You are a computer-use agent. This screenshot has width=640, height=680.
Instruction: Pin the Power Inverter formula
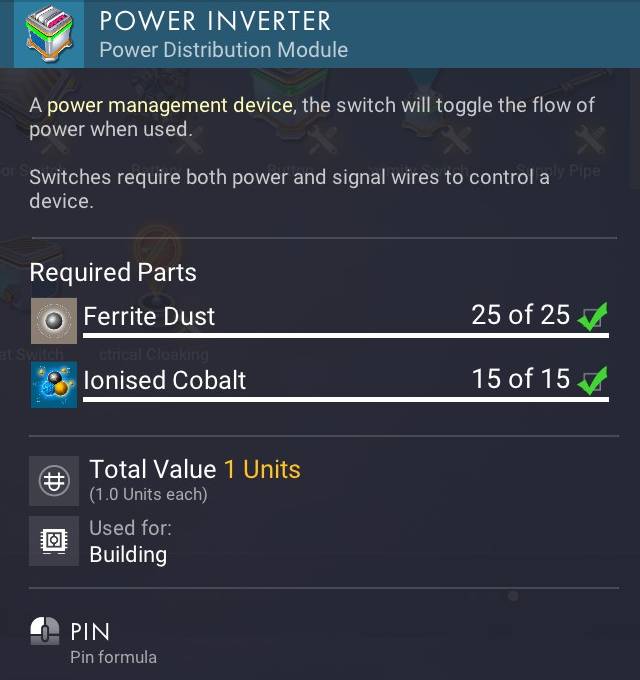tap(93, 641)
